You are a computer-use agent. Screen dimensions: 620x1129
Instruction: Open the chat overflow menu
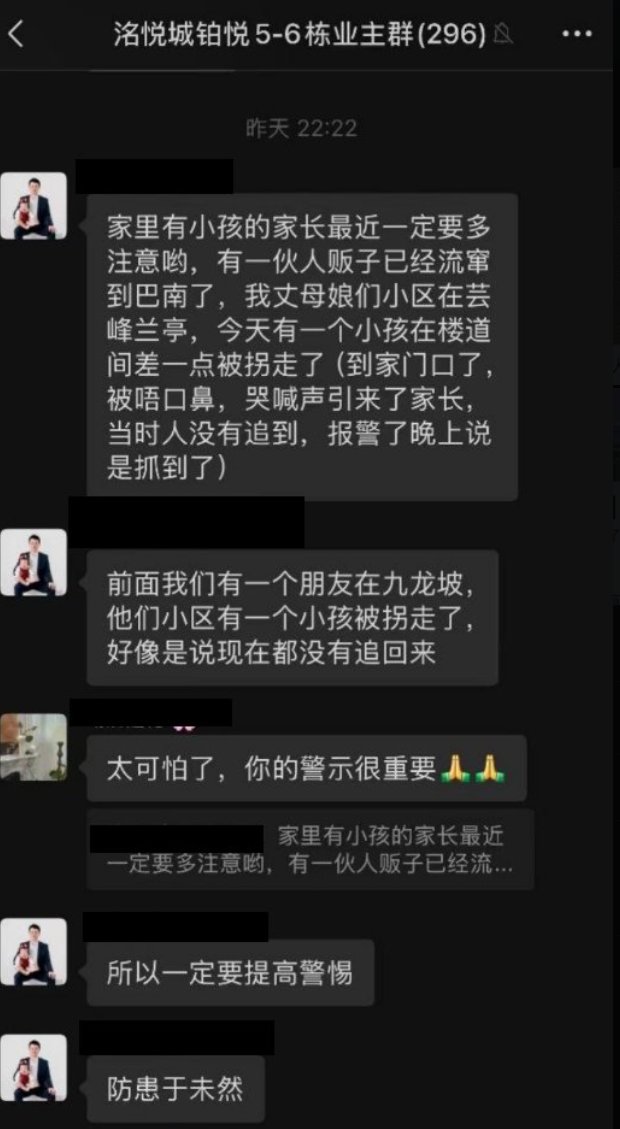point(577,35)
